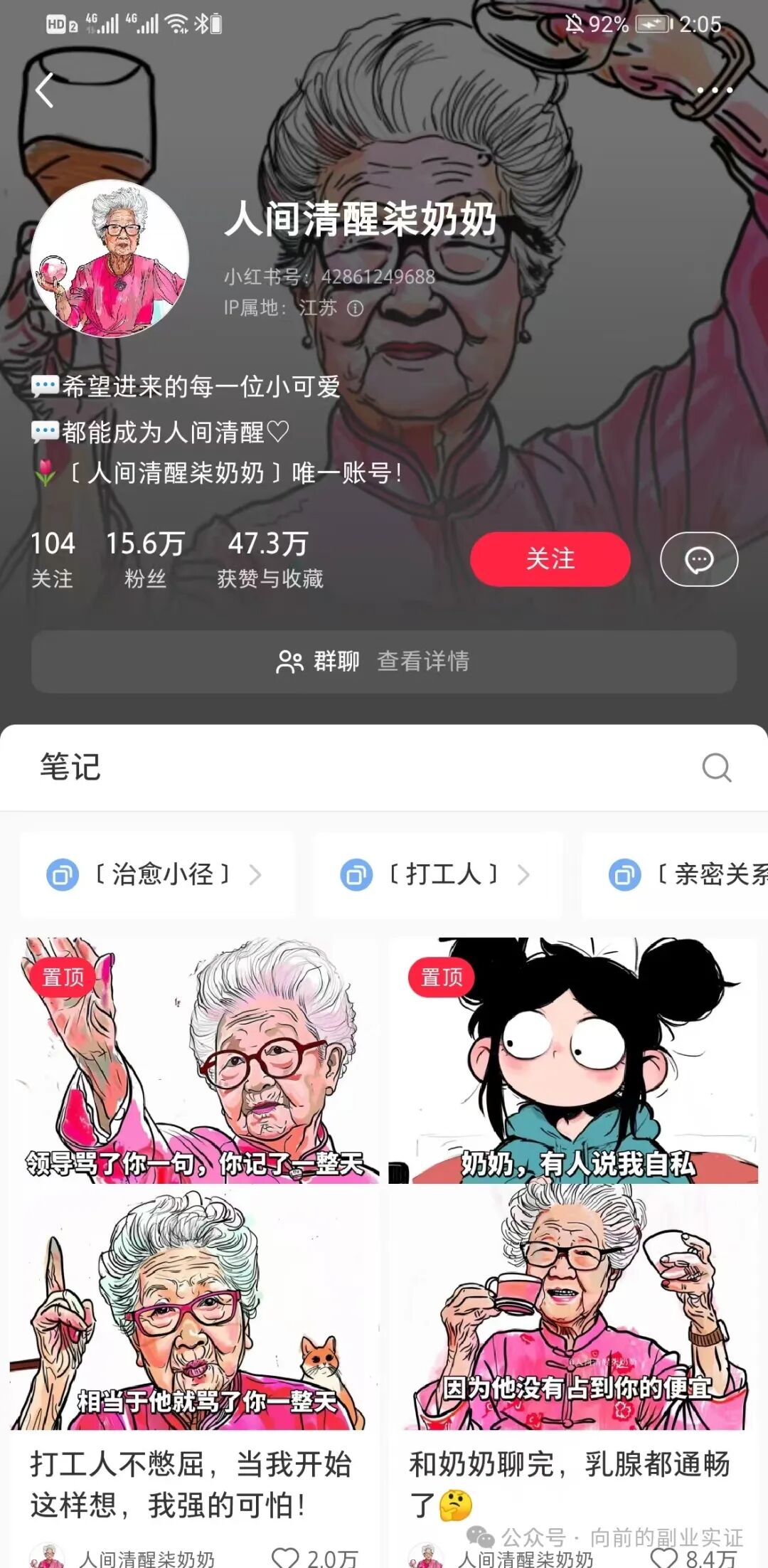View the 15.6万 粉丝 followers list
This screenshot has width=768, height=1568.
(145, 560)
